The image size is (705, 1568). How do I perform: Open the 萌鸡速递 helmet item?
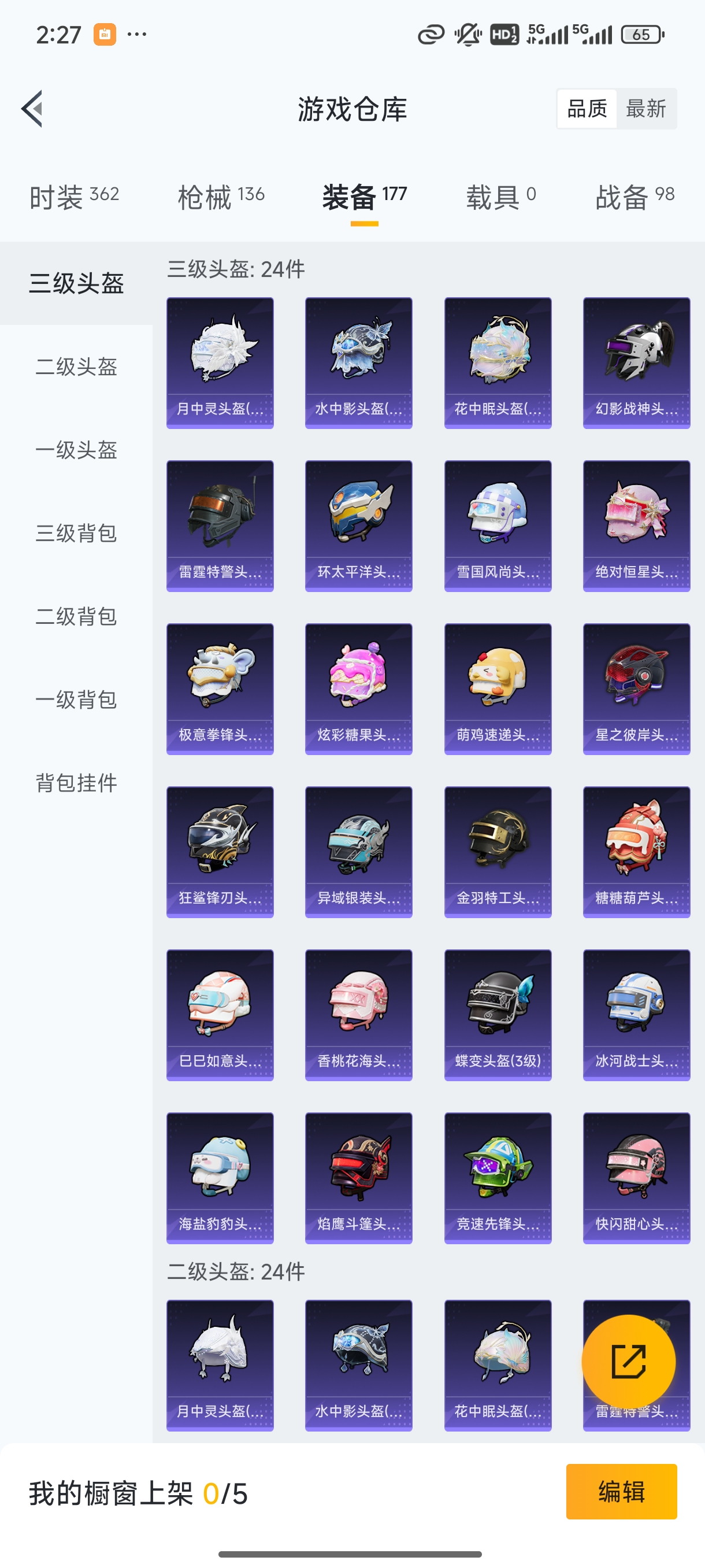(498, 689)
